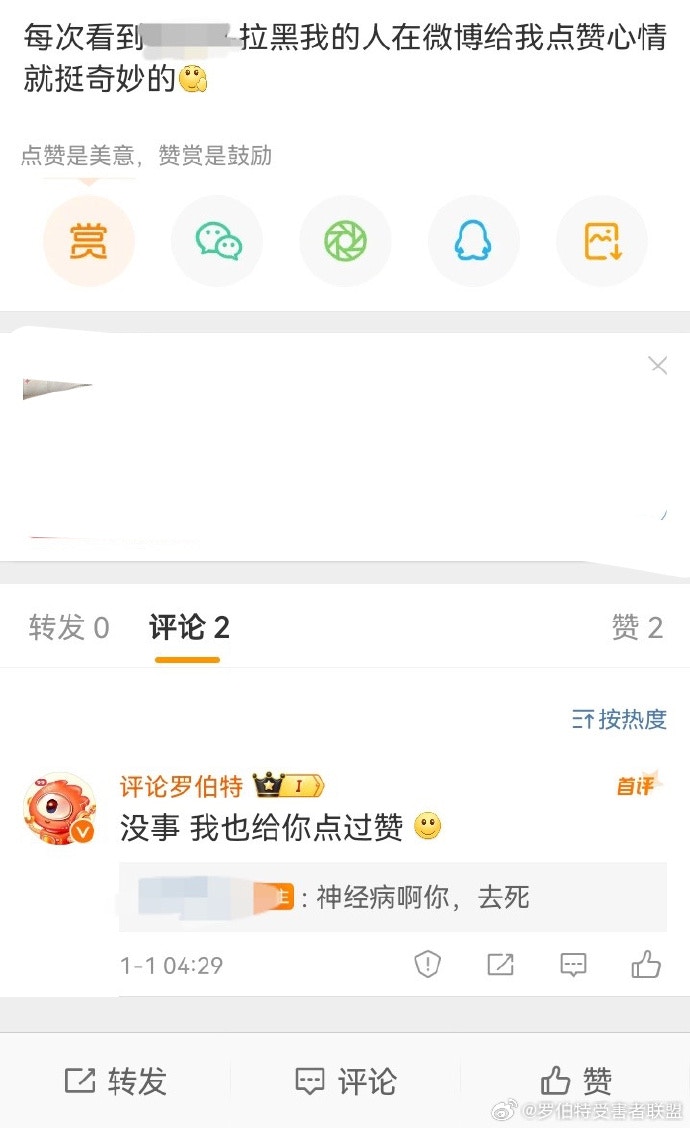Open the avatar of commenter 评论罗伯特

click(59, 808)
